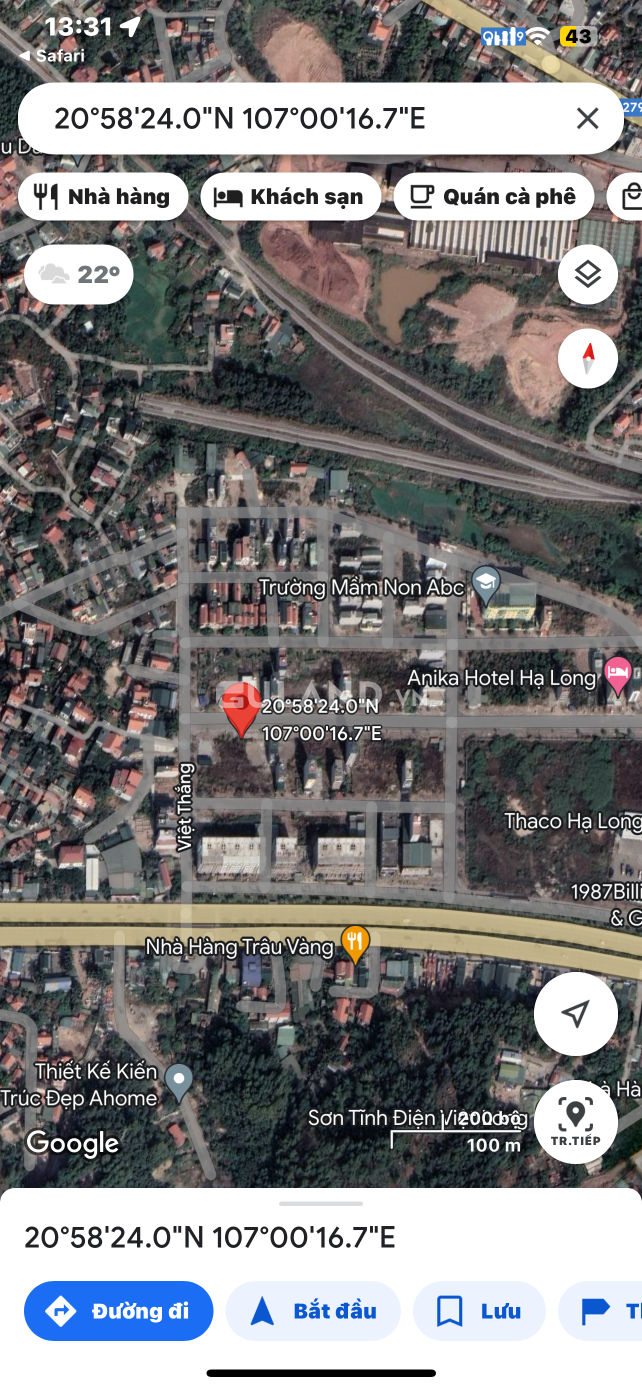The height and width of the screenshot is (1389, 642).
Task: Open Trường Mầm Non Abc marker
Action: pyautogui.click(x=486, y=585)
